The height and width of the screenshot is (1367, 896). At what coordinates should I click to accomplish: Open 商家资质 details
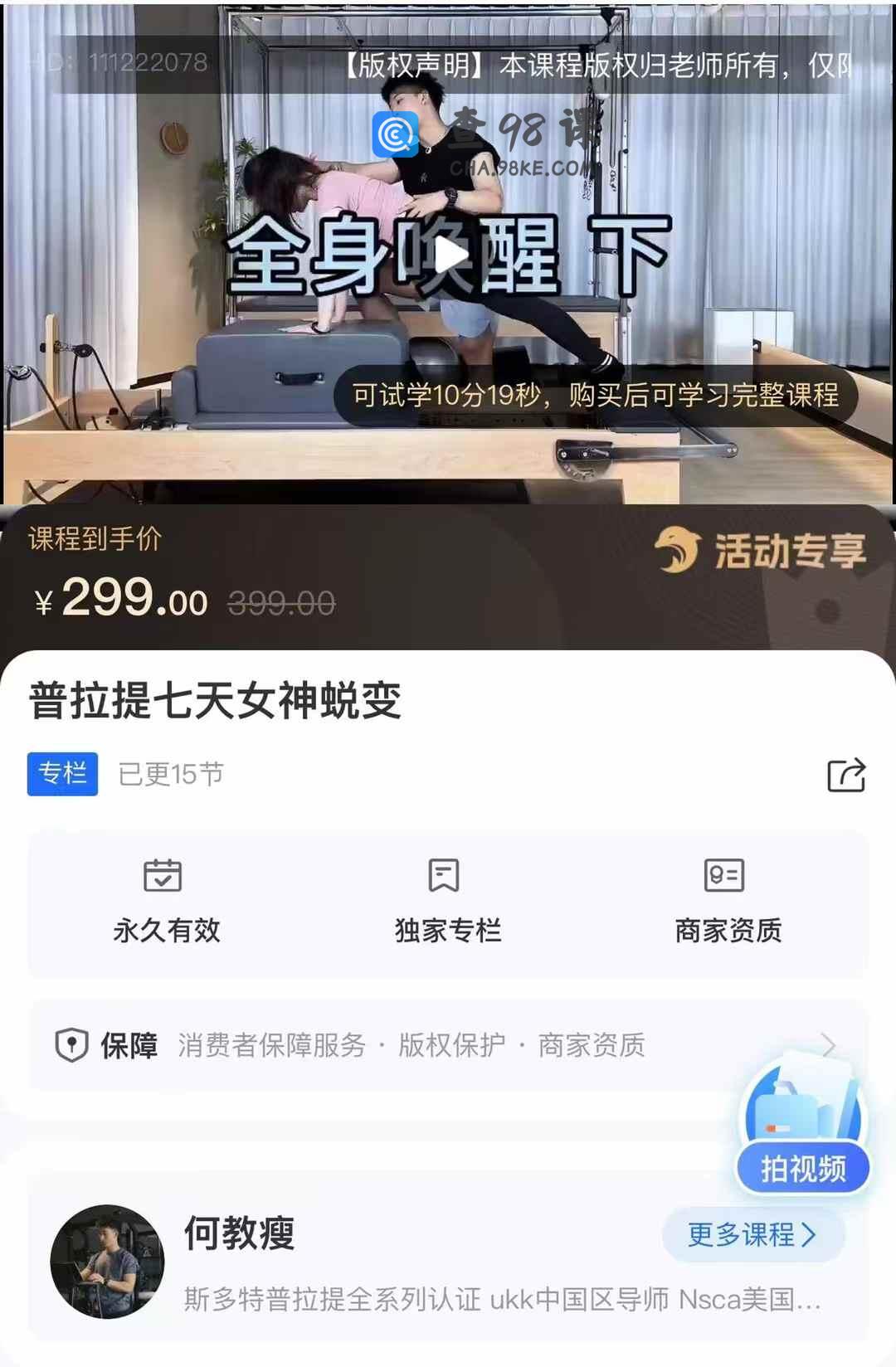click(x=728, y=902)
